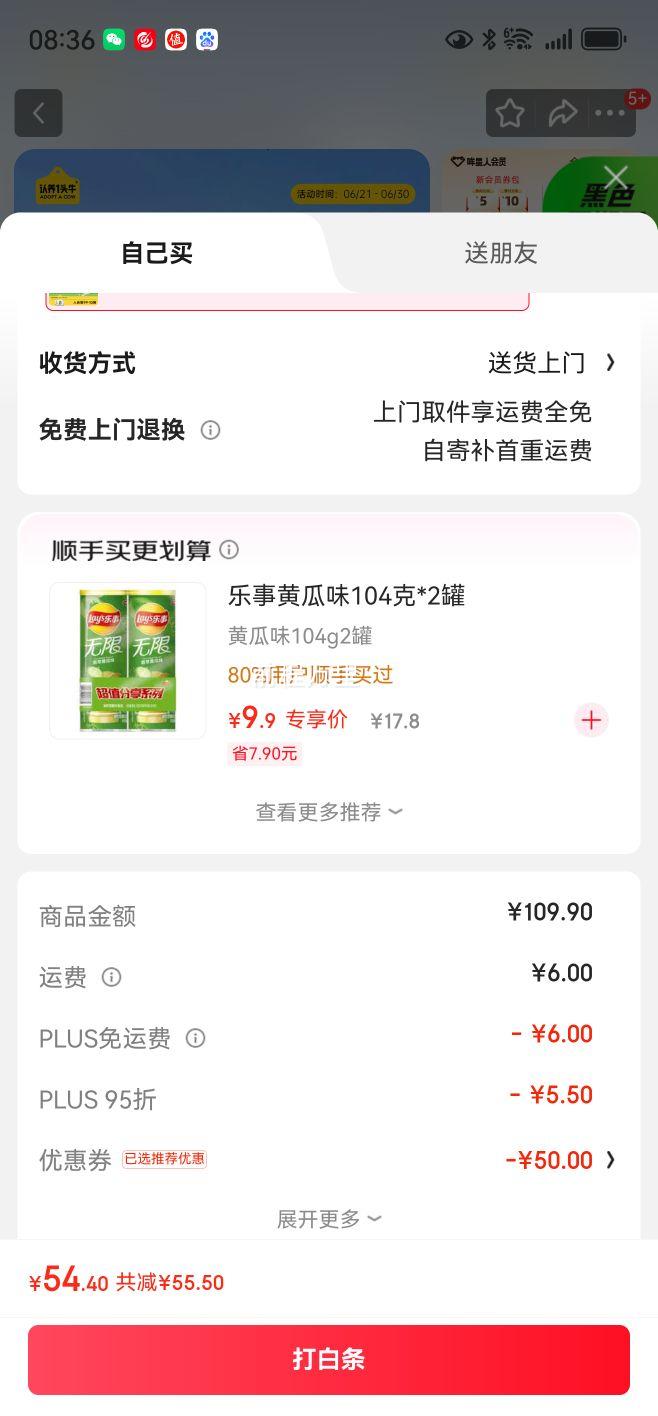Pay with 打白条 button
This screenshot has width=658, height=1416.
[x=329, y=1360]
